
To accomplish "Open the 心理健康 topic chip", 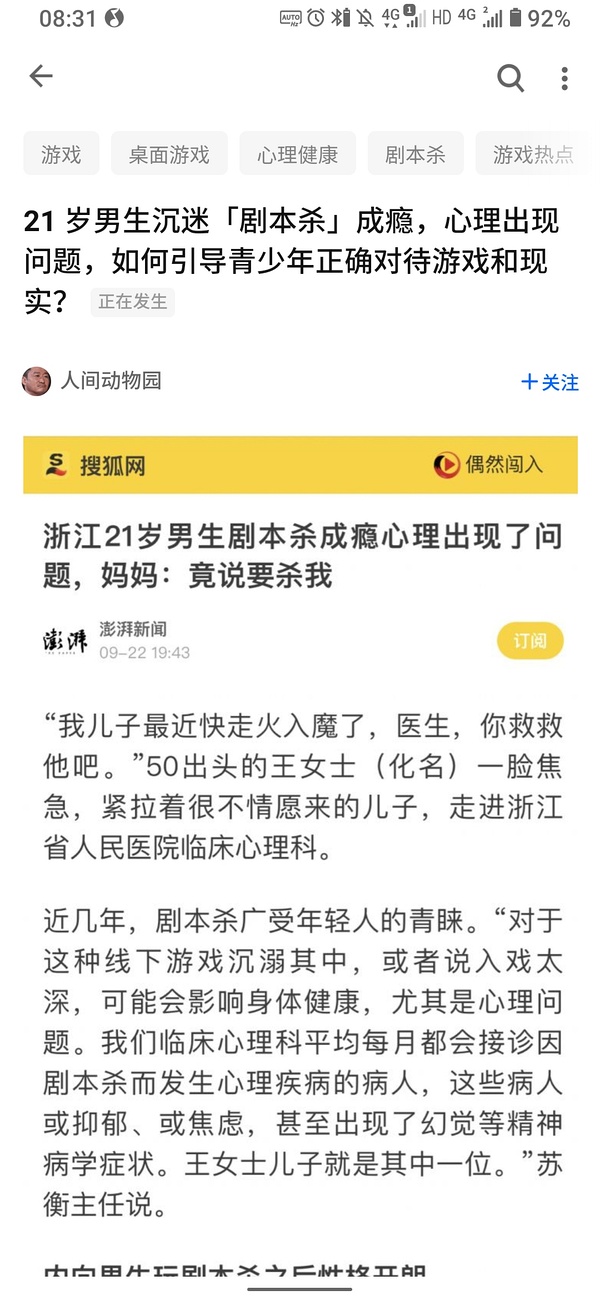I will (297, 154).
